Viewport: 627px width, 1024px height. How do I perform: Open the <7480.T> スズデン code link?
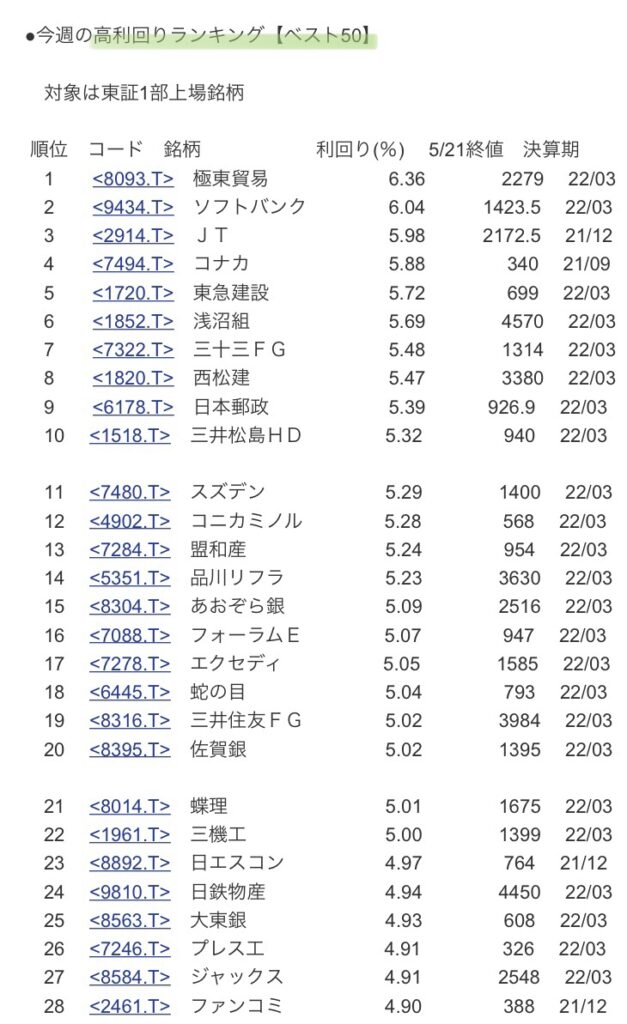(x=130, y=492)
